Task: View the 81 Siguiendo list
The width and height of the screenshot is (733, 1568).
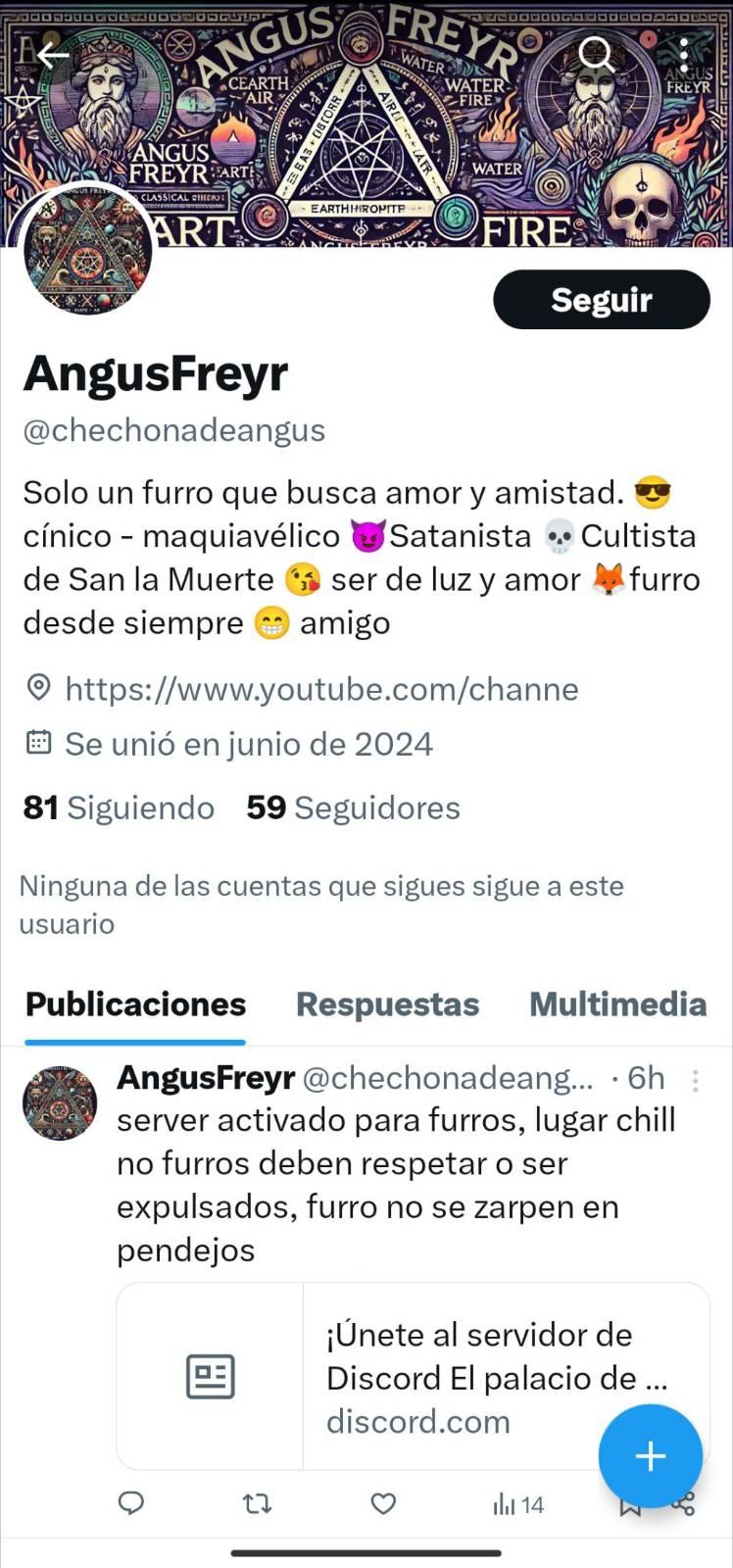Action: click(x=119, y=808)
